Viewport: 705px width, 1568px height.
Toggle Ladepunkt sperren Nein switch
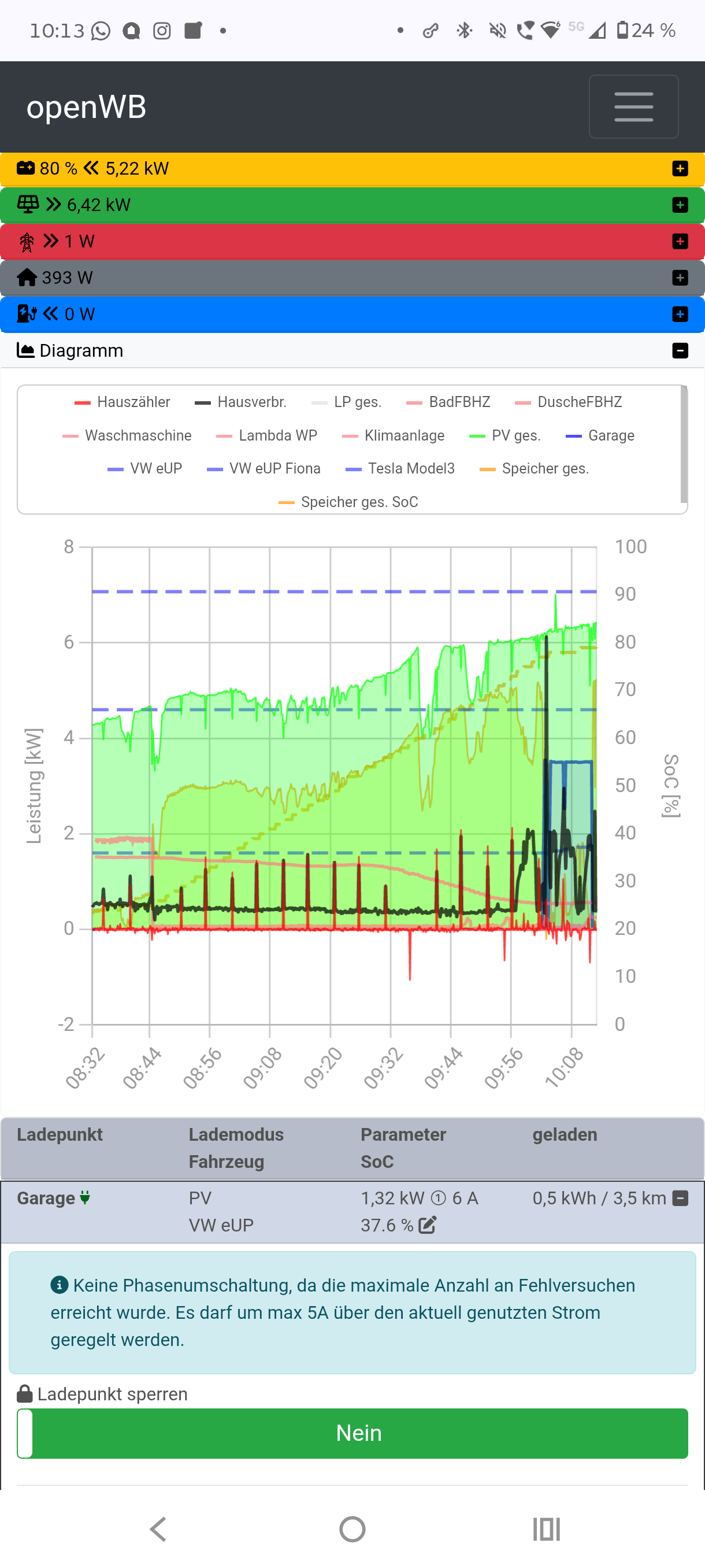point(352,1433)
